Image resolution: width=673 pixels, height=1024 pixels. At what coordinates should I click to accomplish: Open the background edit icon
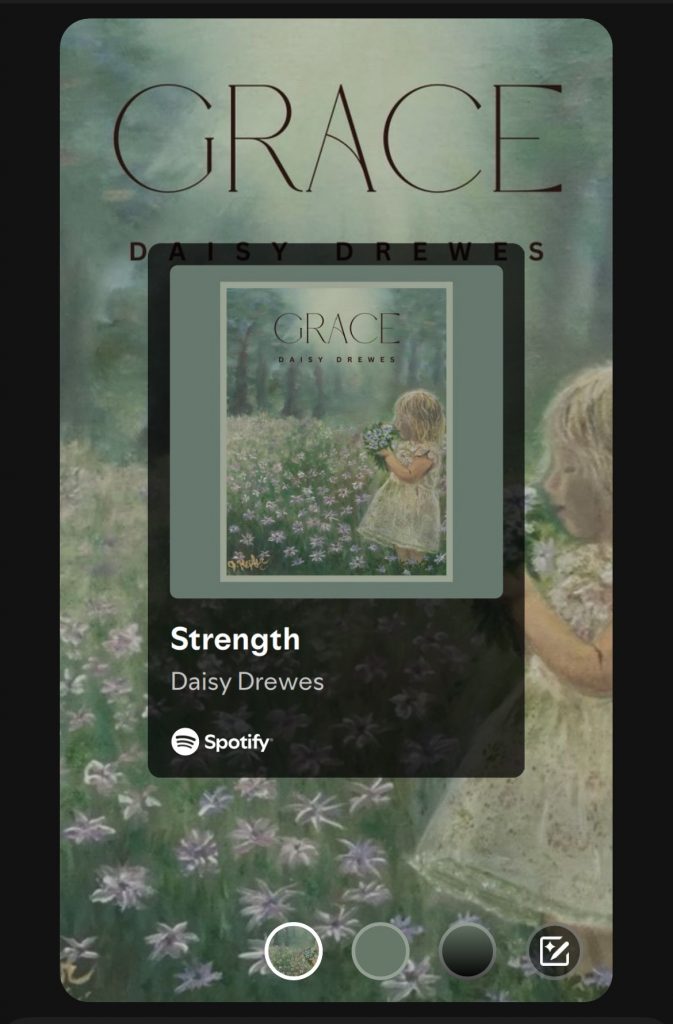pos(554,950)
